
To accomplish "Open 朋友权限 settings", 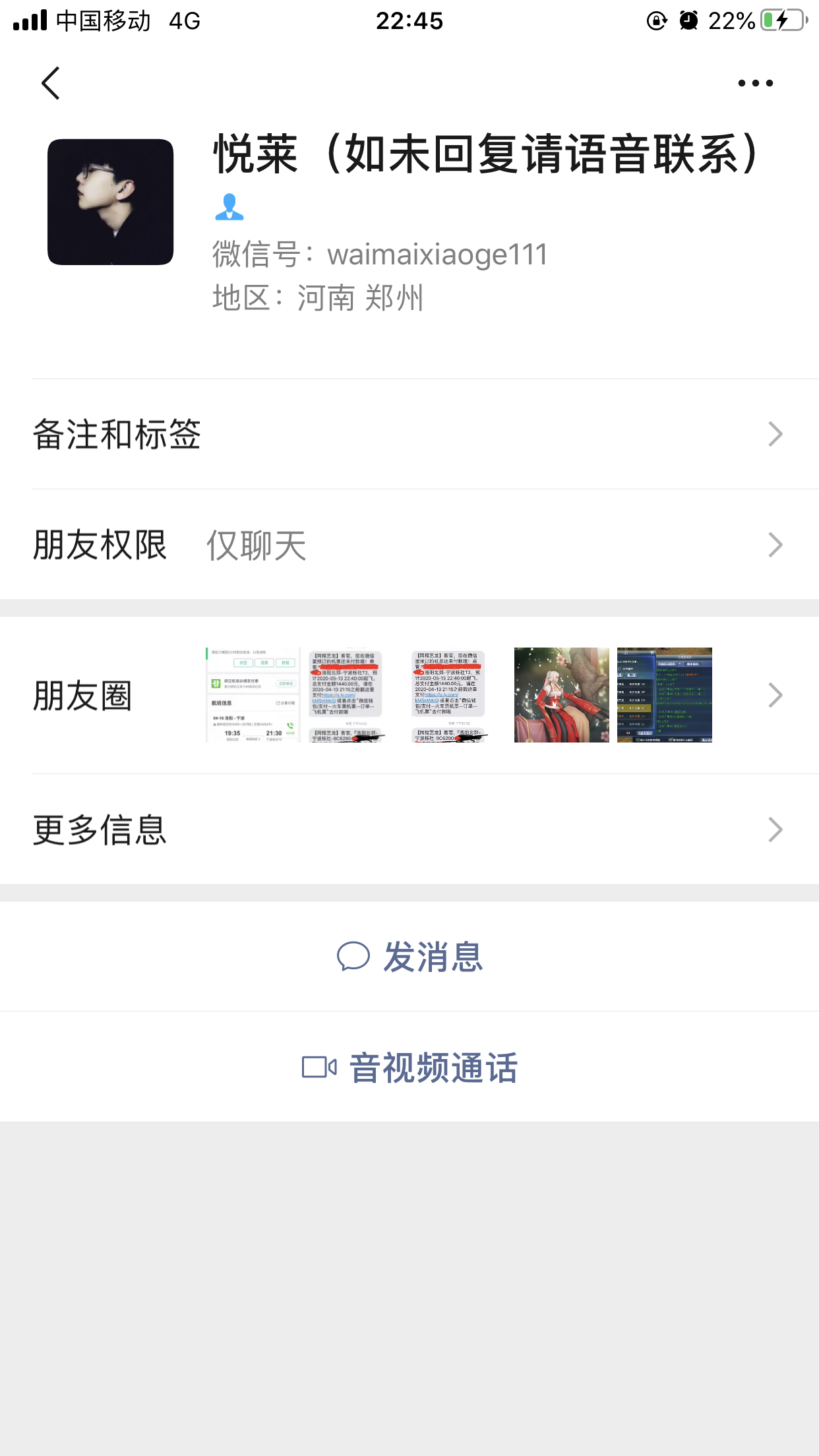I will 409,545.
